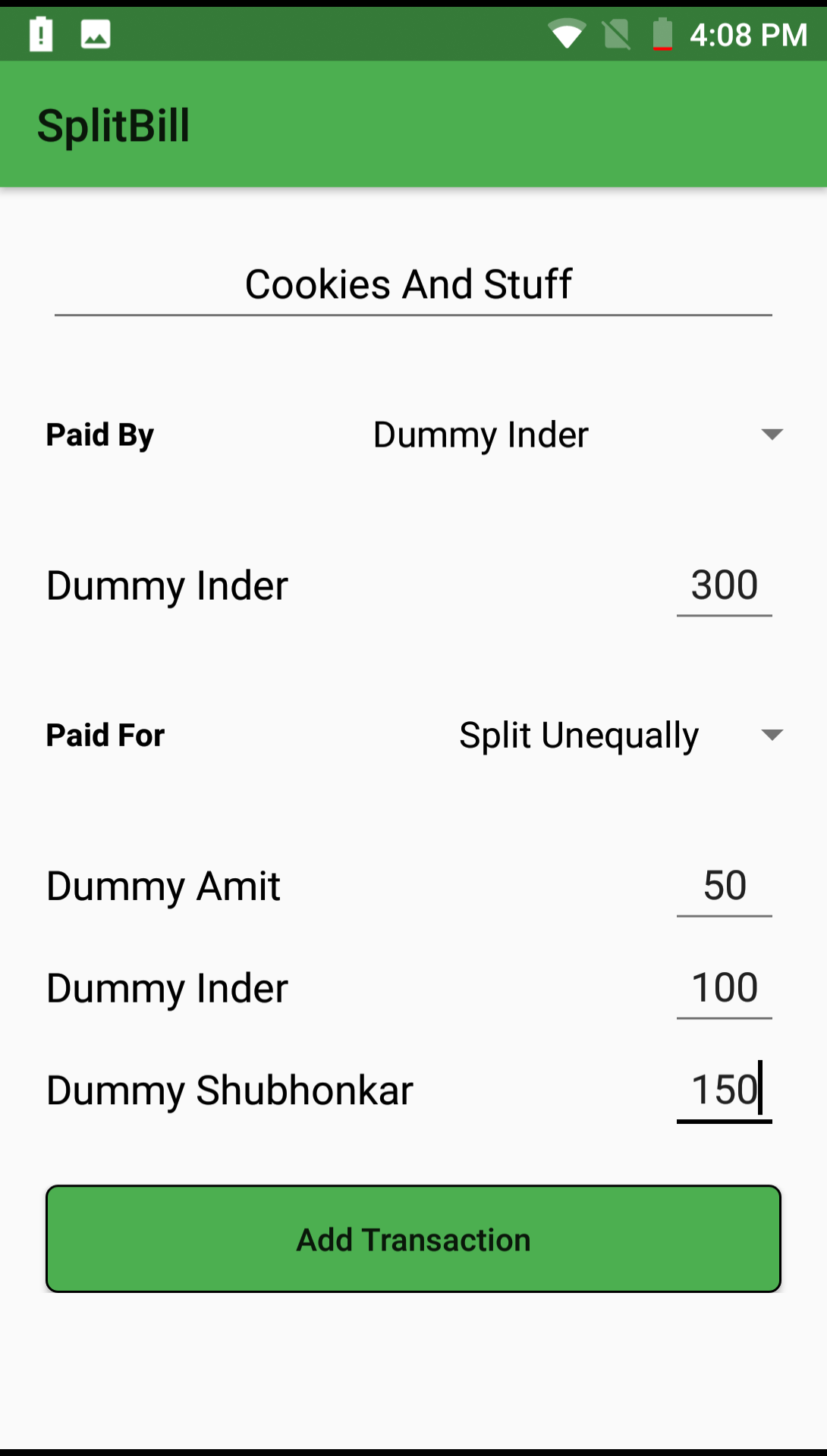Select the Paid By label
Image resolution: width=827 pixels, height=1456 pixels.
[99, 435]
